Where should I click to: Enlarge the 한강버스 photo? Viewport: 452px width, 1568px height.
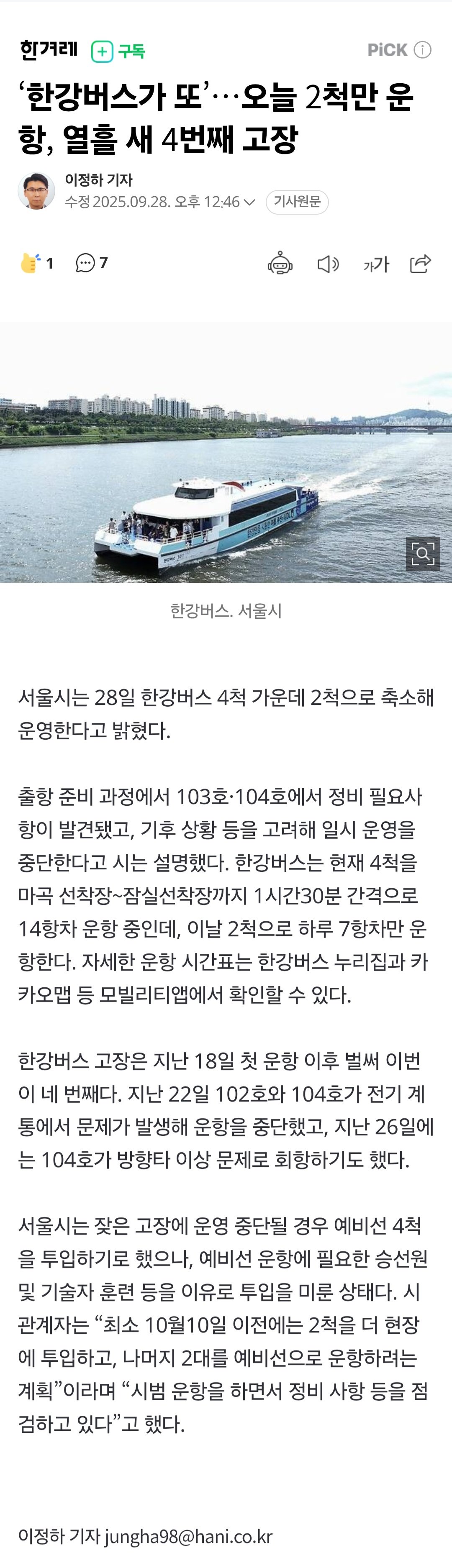[422, 553]
